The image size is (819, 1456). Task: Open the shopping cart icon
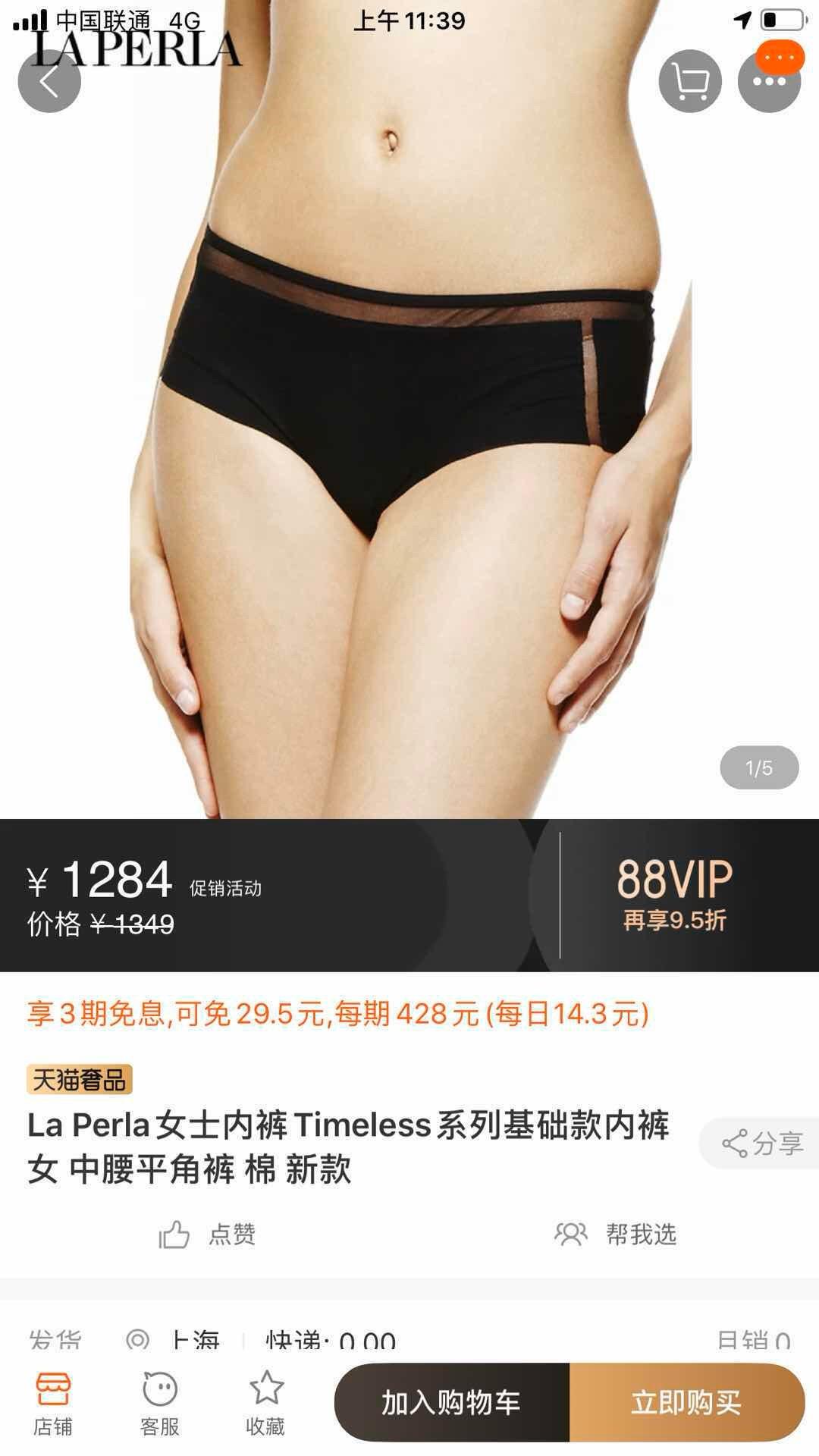(x=689, y=82)
